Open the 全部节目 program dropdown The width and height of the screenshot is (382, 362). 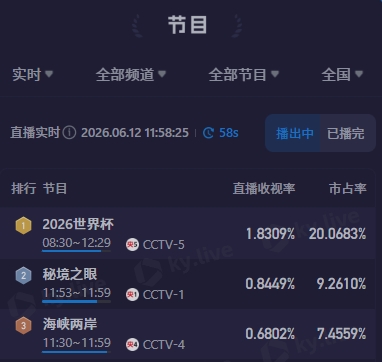pos(243,74)
